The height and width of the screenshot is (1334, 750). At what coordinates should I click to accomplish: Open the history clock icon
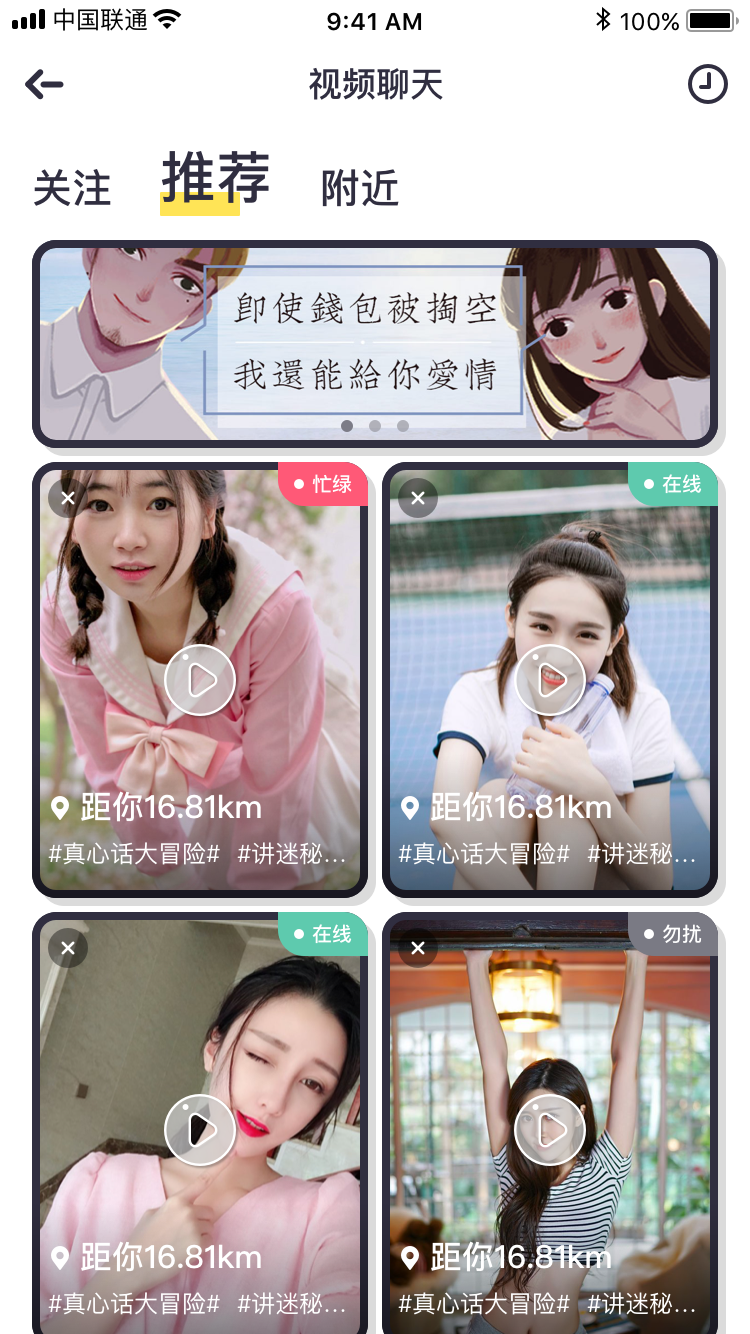point(707,85)
